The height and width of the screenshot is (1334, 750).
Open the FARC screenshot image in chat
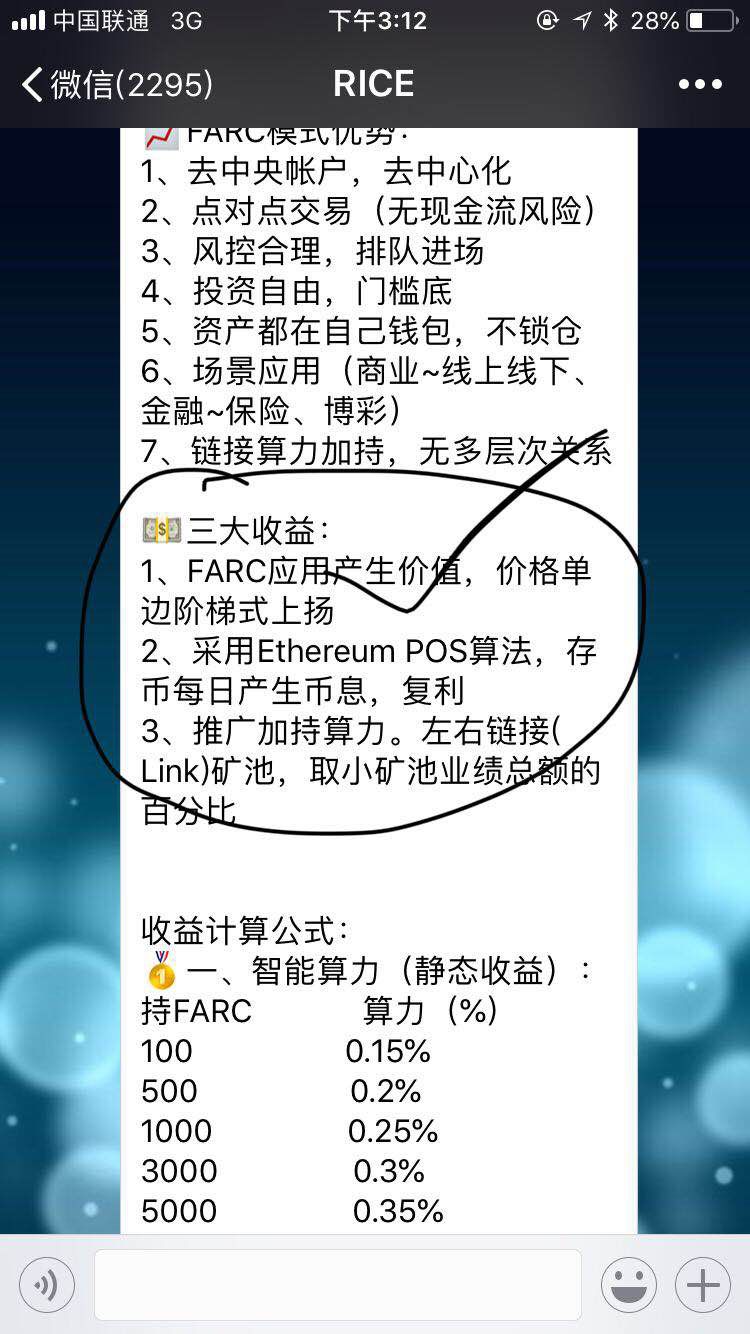(x=378, y=680)
